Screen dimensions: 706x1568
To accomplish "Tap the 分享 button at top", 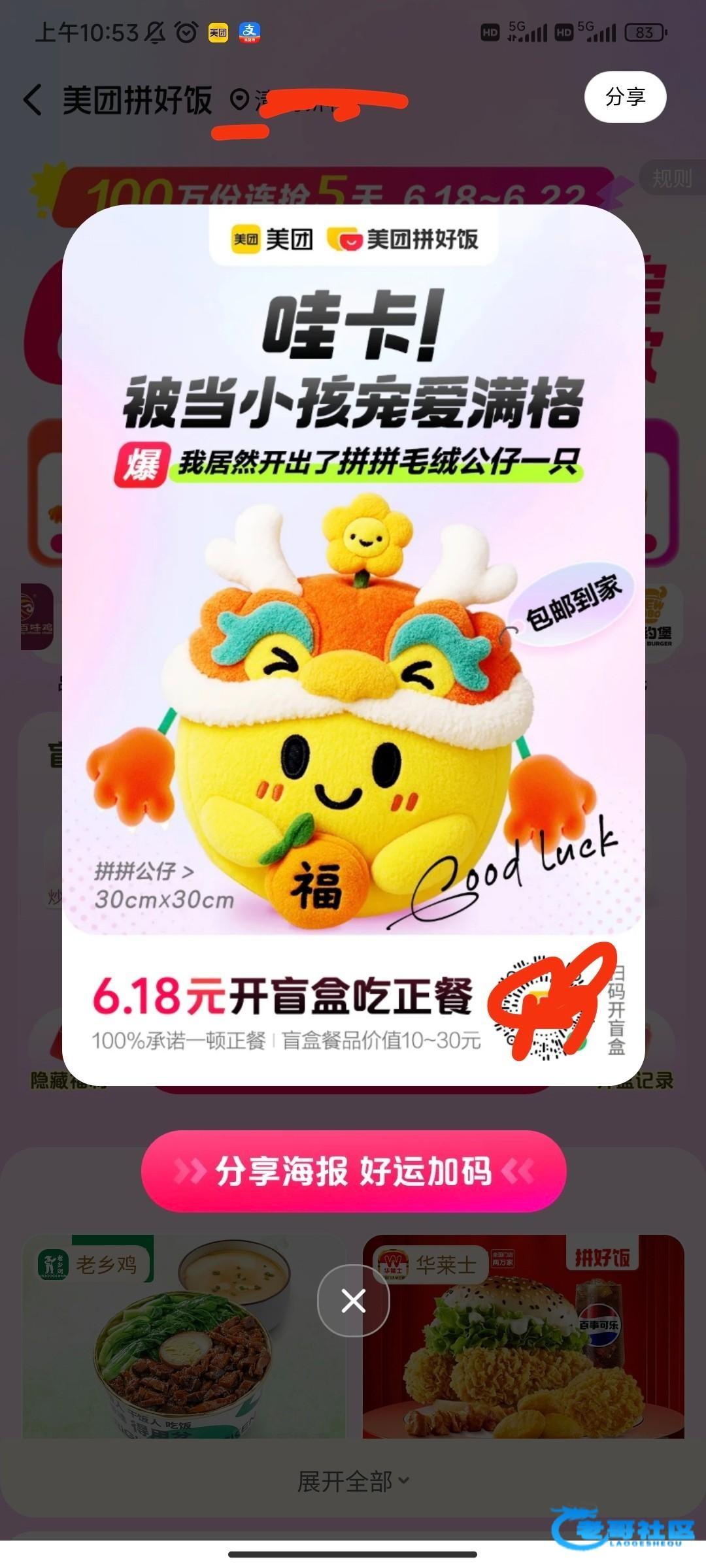I will tap(625, 97).
